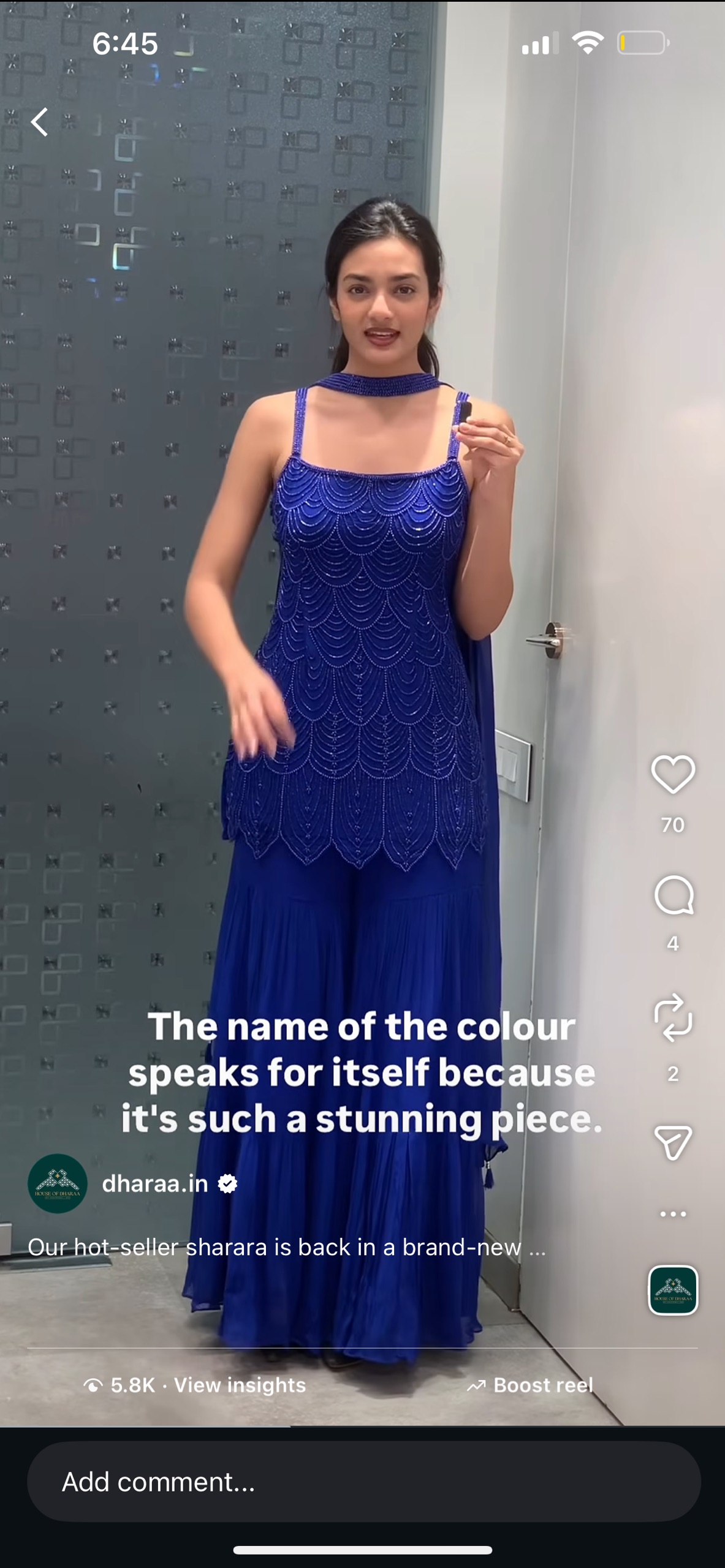Share the reel via paper plane icon
The height and width of the screenshot is (1568, 725).
pos(673,1142)
